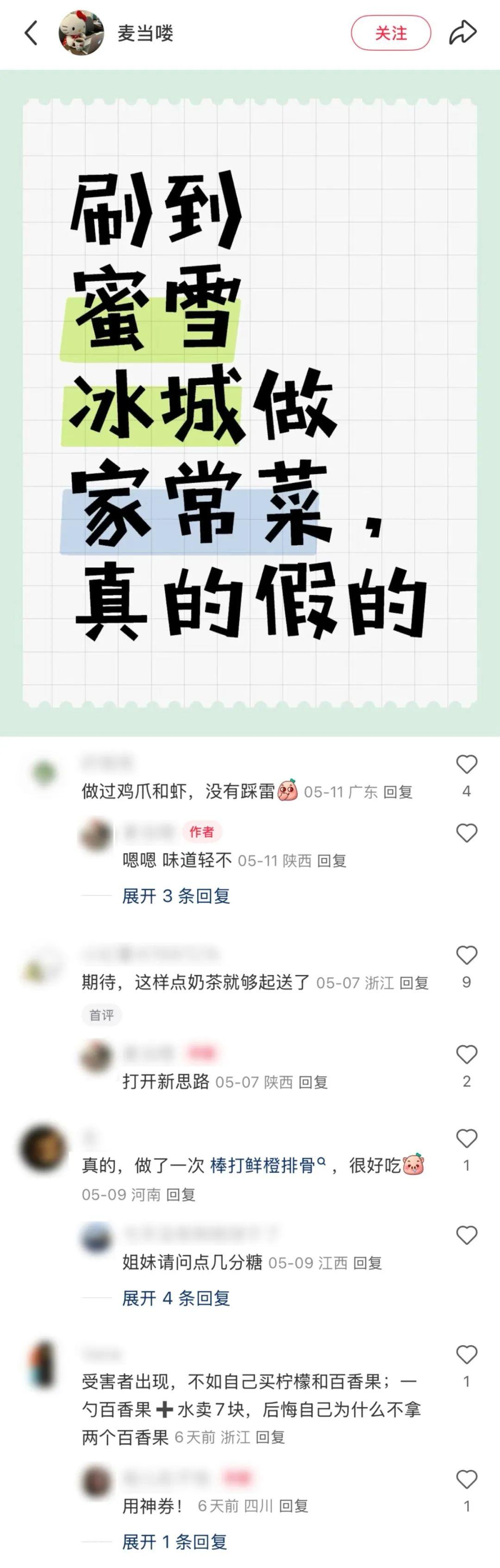Like the author's 嗯嗯 味道轻不 reply

(467, 833)
